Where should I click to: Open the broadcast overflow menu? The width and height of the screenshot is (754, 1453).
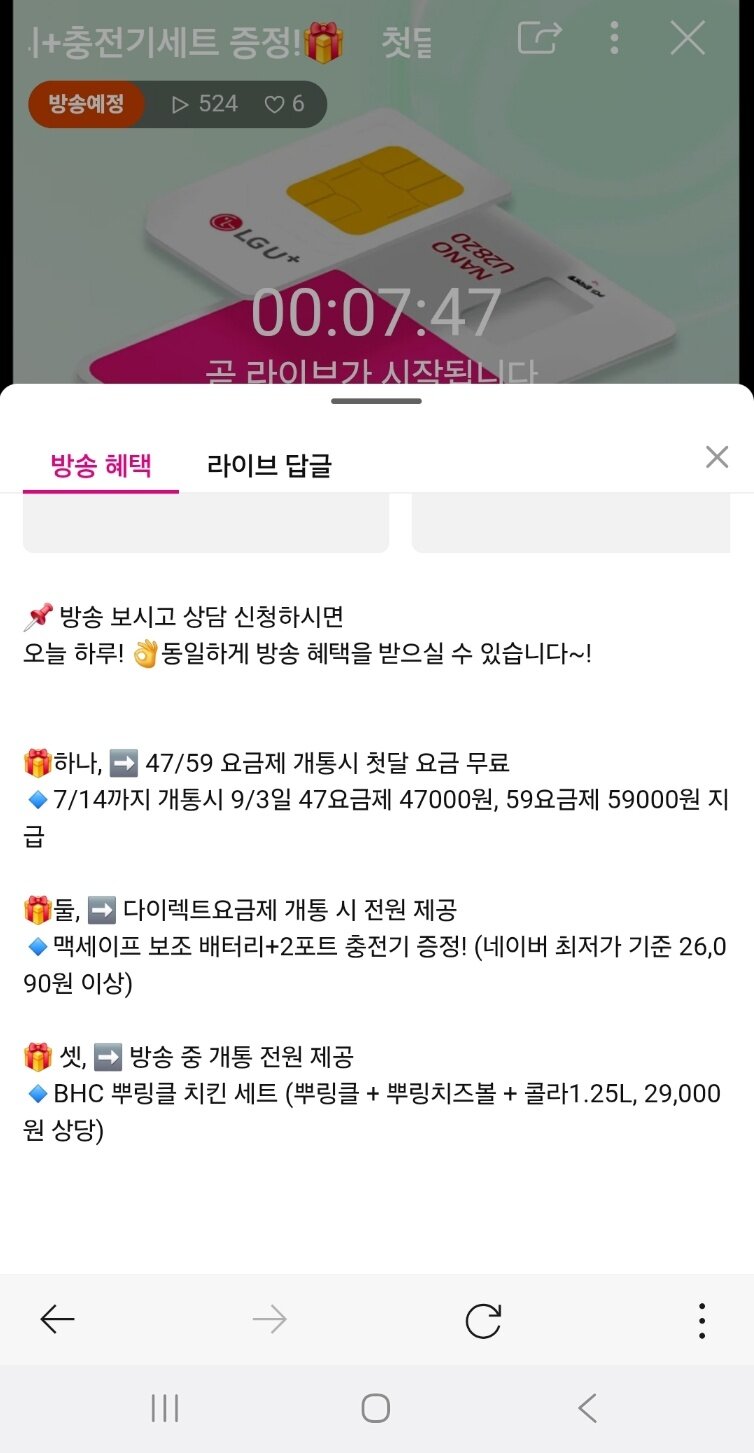(x=614, y=39)
